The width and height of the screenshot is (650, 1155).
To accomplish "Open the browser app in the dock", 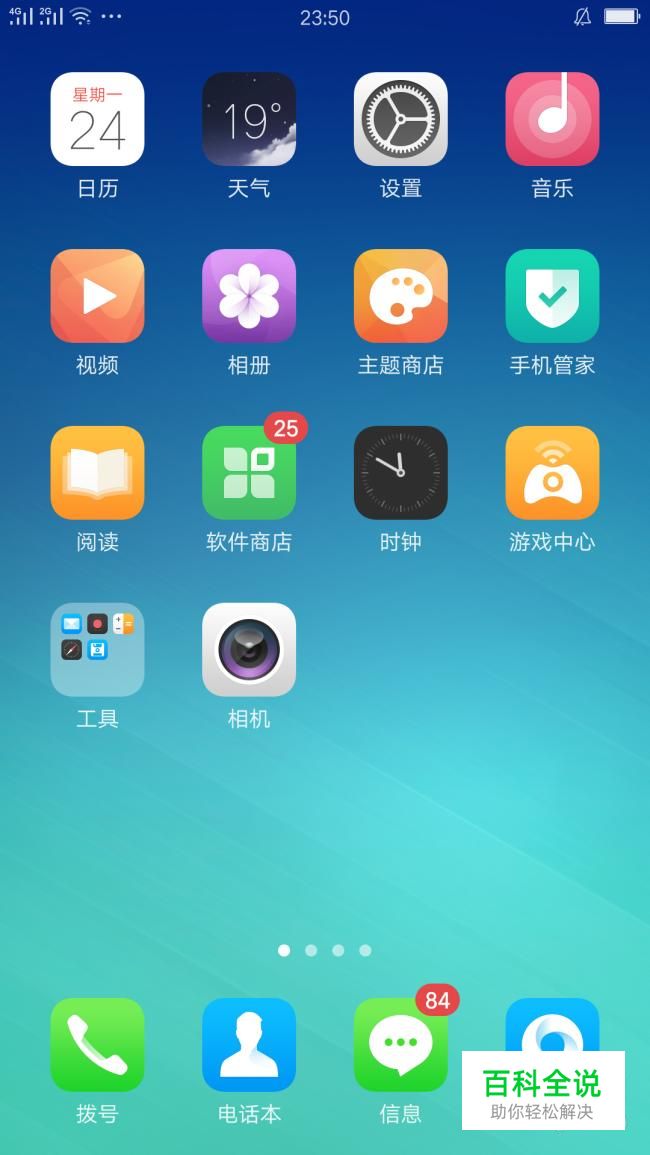I will click(x=552, y=1025).
